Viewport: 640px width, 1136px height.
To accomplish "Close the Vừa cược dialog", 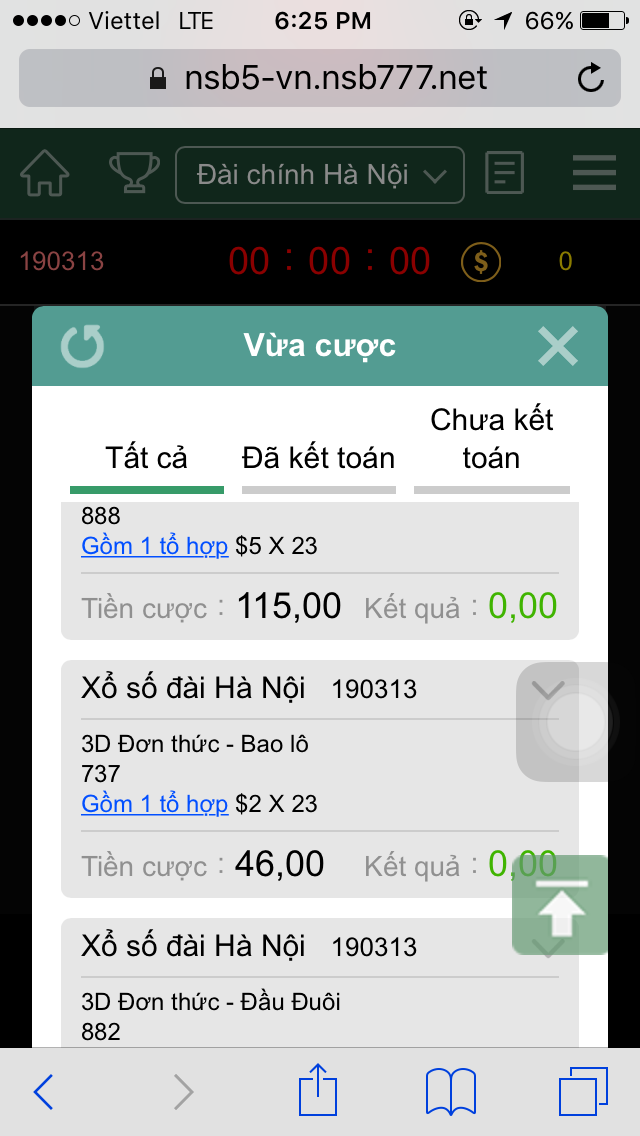I will click(x=557, y=347).
